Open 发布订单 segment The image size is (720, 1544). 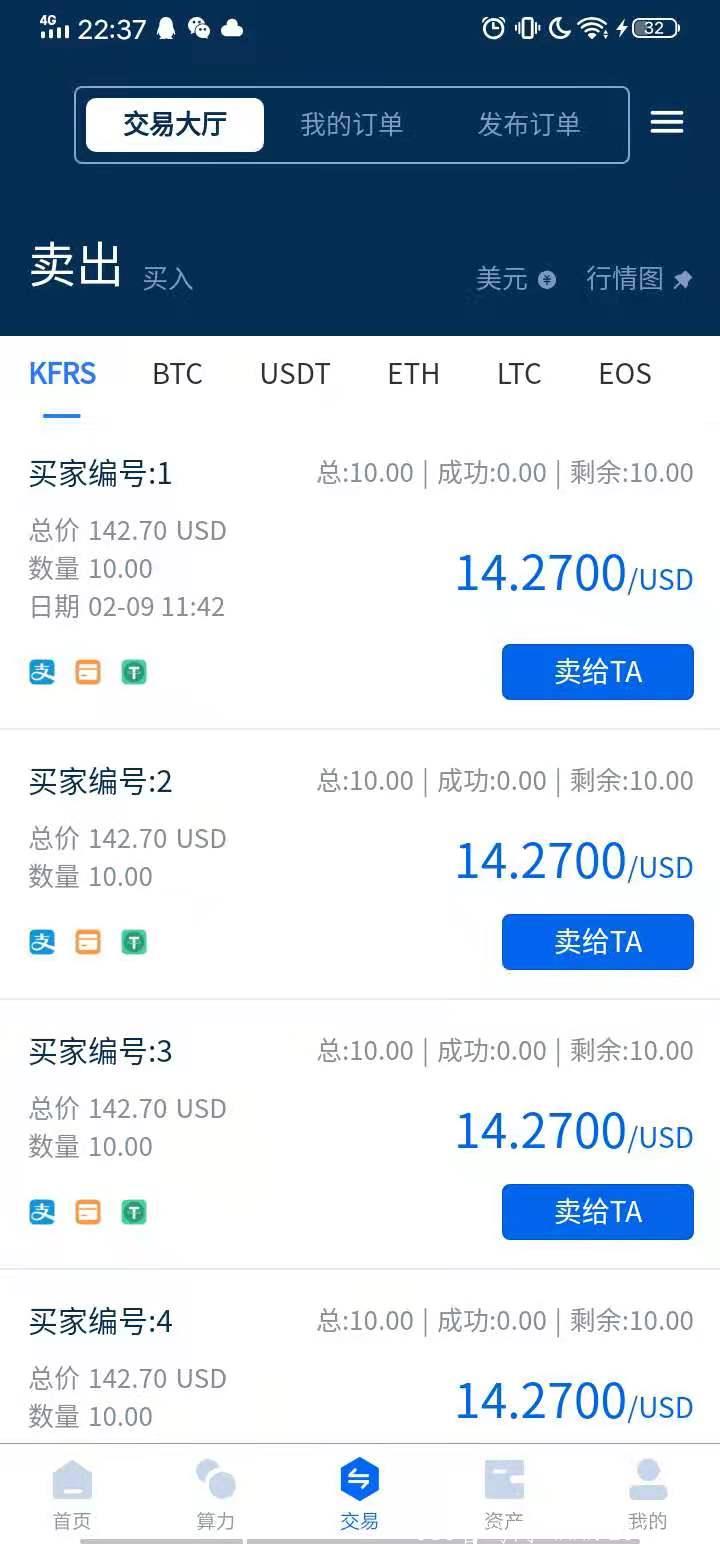point(529,124)
